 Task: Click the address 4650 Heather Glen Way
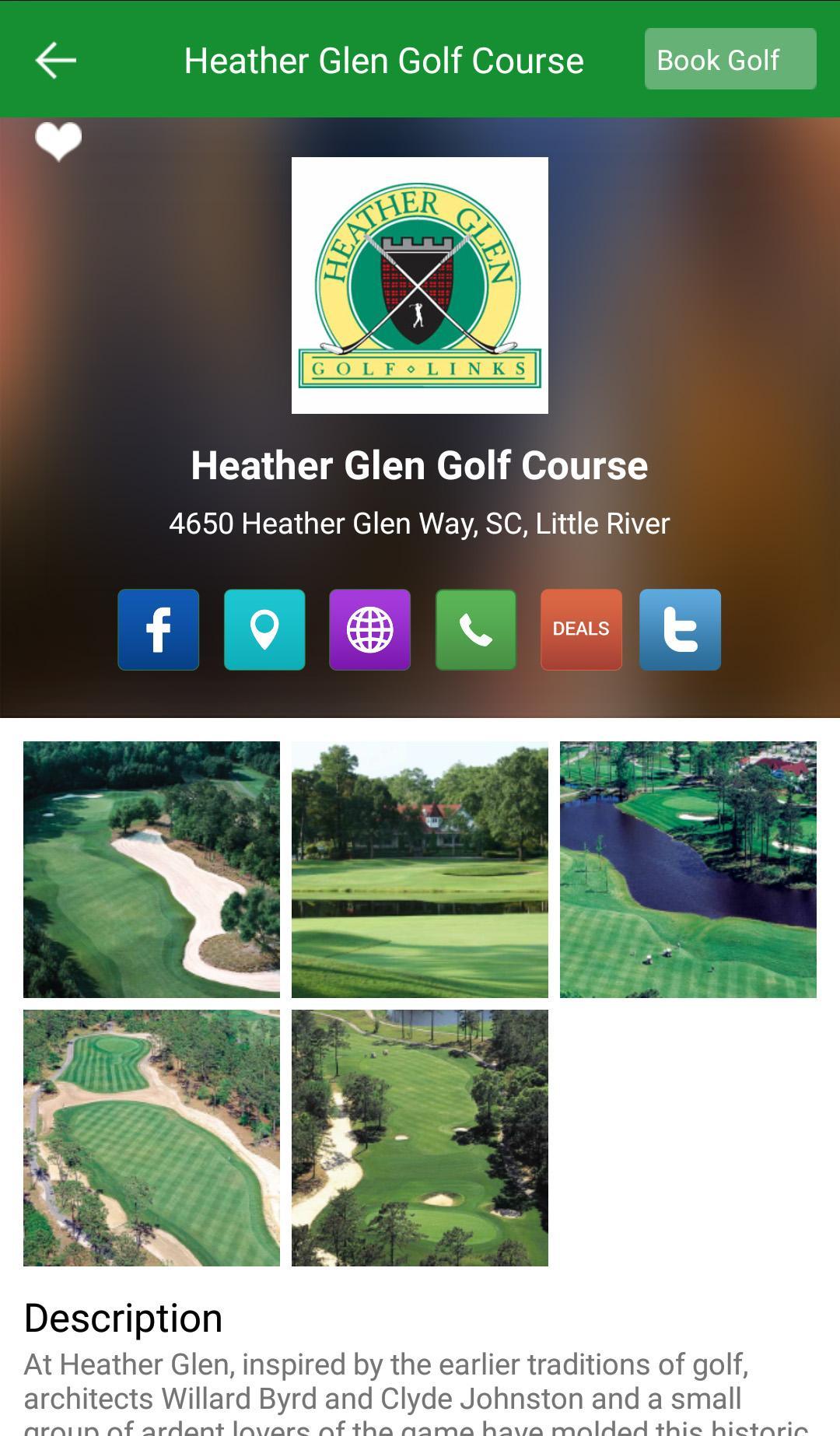419,524
